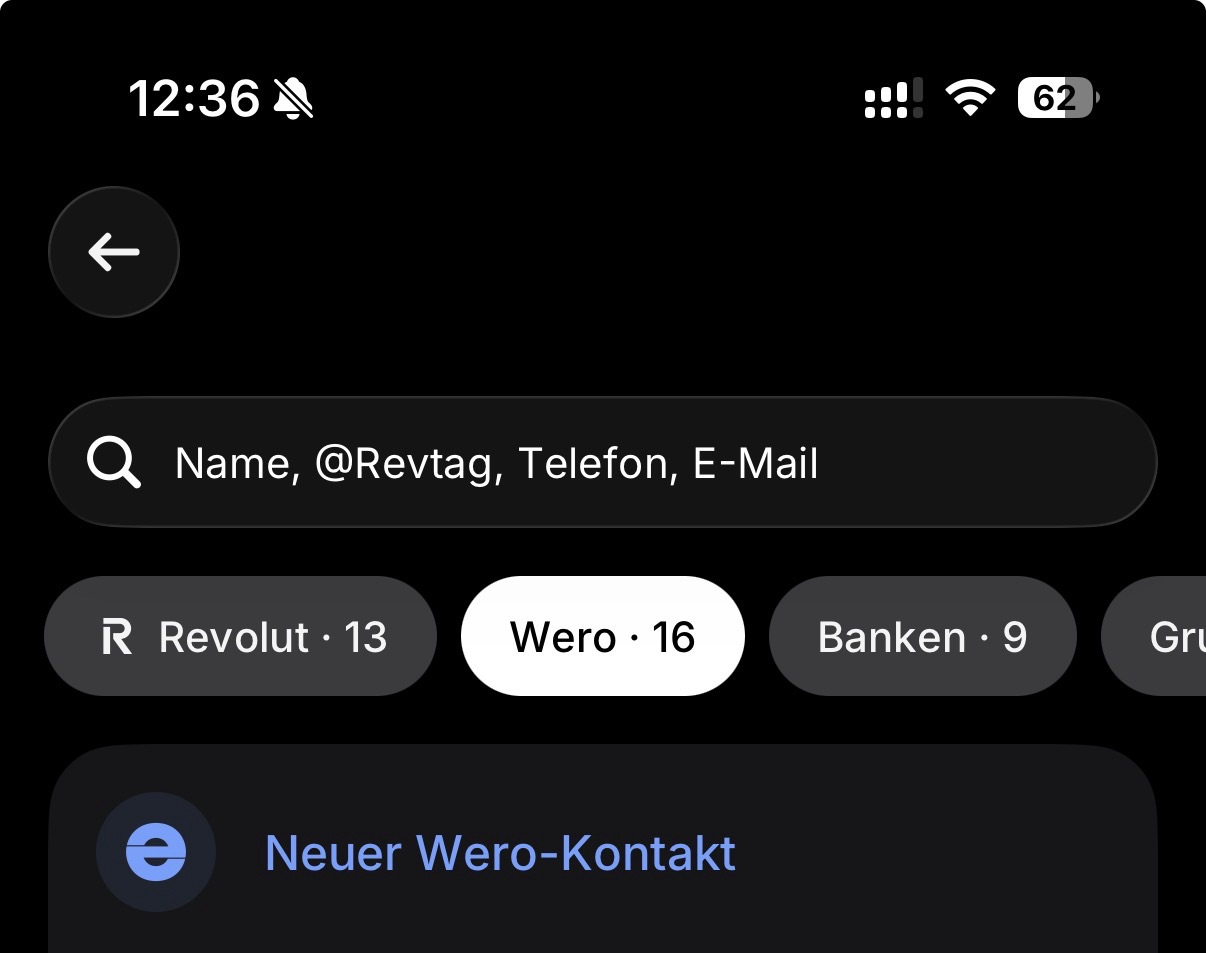Viewport: 1206px width, 953px height.
Task: Show the Banken · 9 contacts
Action: pyautogui.click(x=922, y=636)
